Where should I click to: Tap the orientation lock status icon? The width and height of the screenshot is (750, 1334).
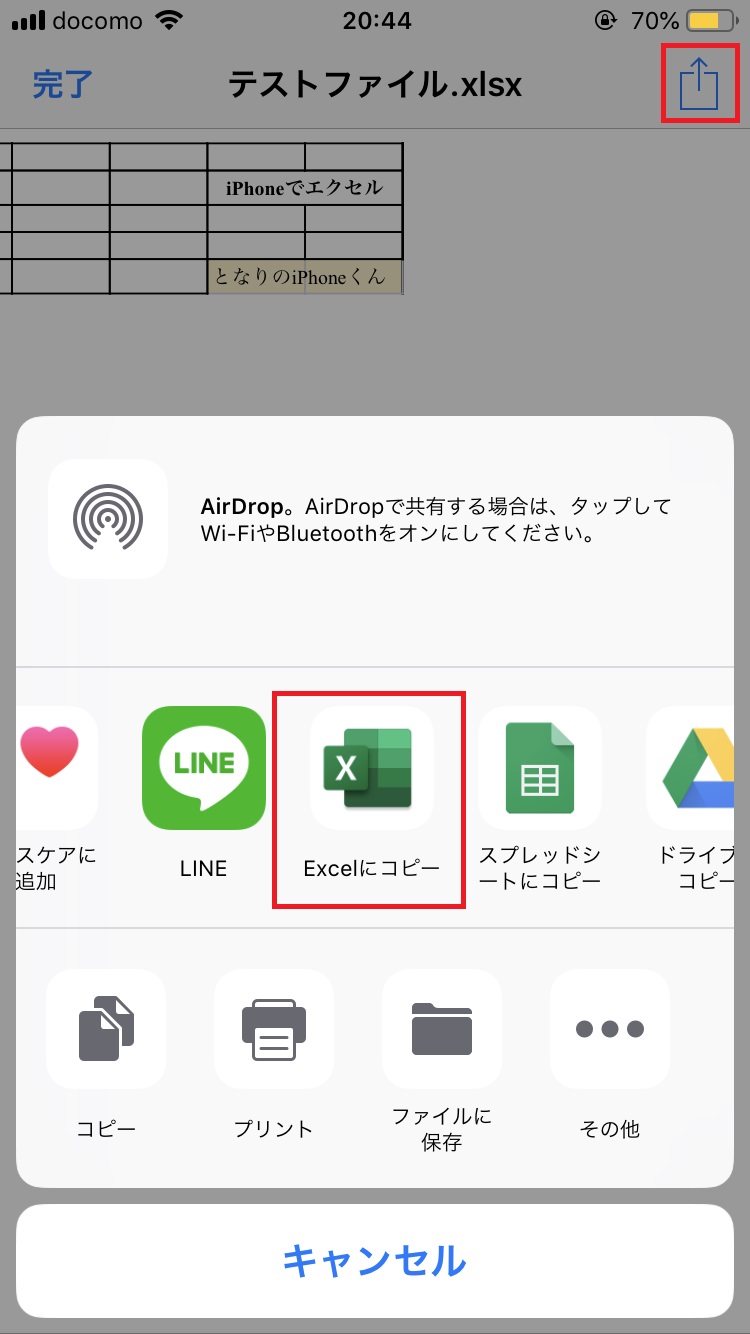pyautogui.click(x=608, y=20)
